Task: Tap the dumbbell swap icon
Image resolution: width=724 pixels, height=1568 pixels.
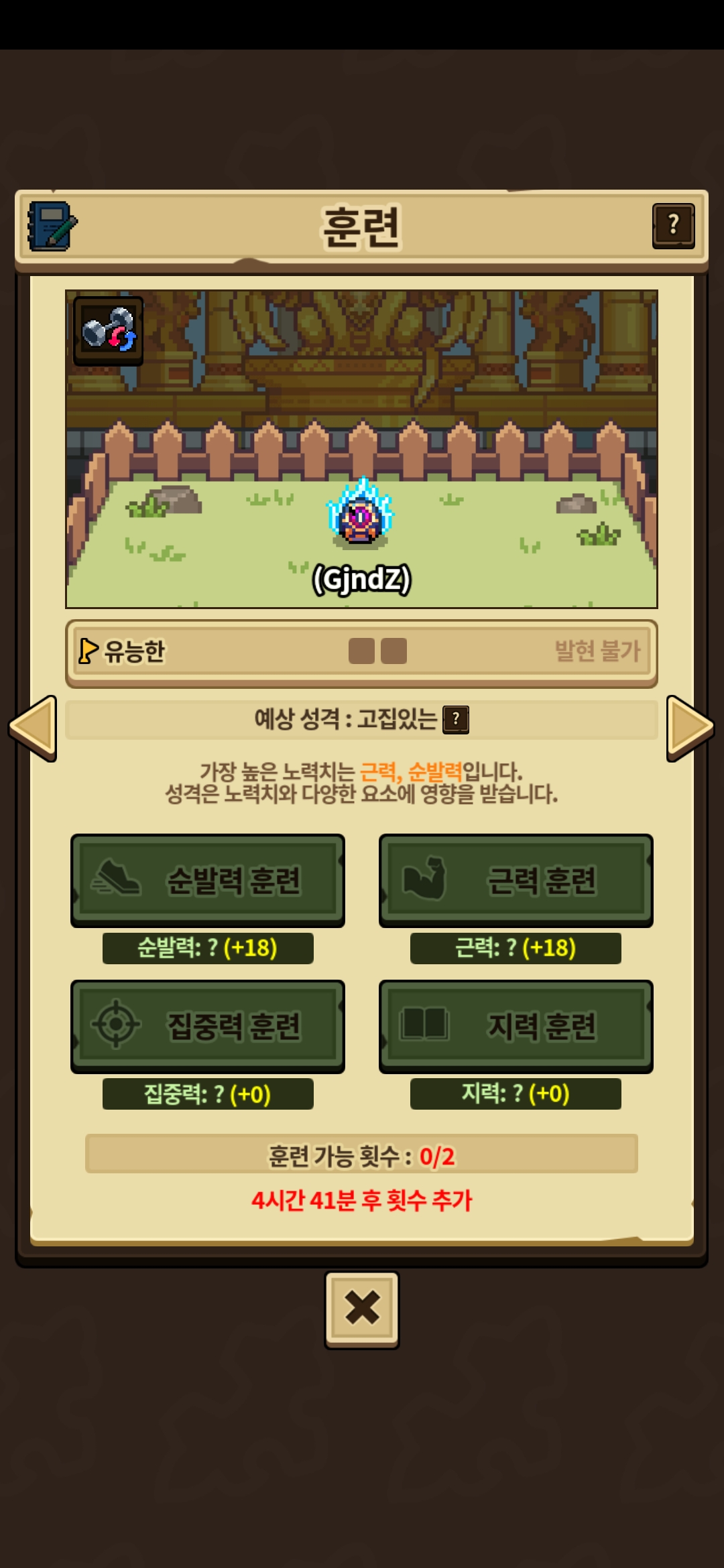Action: (108, 330)
